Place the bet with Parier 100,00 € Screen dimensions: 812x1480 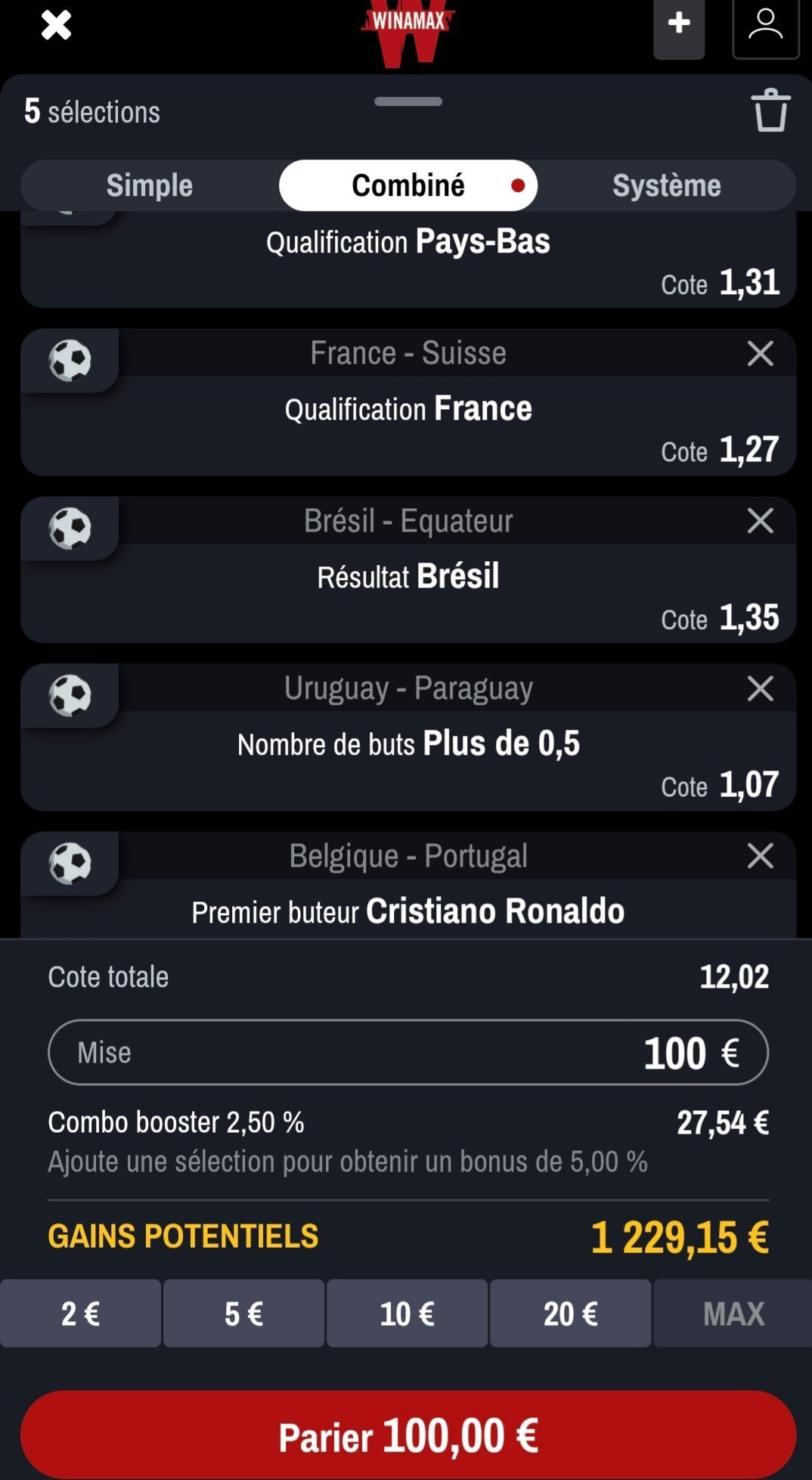(x=408, y=1435)
